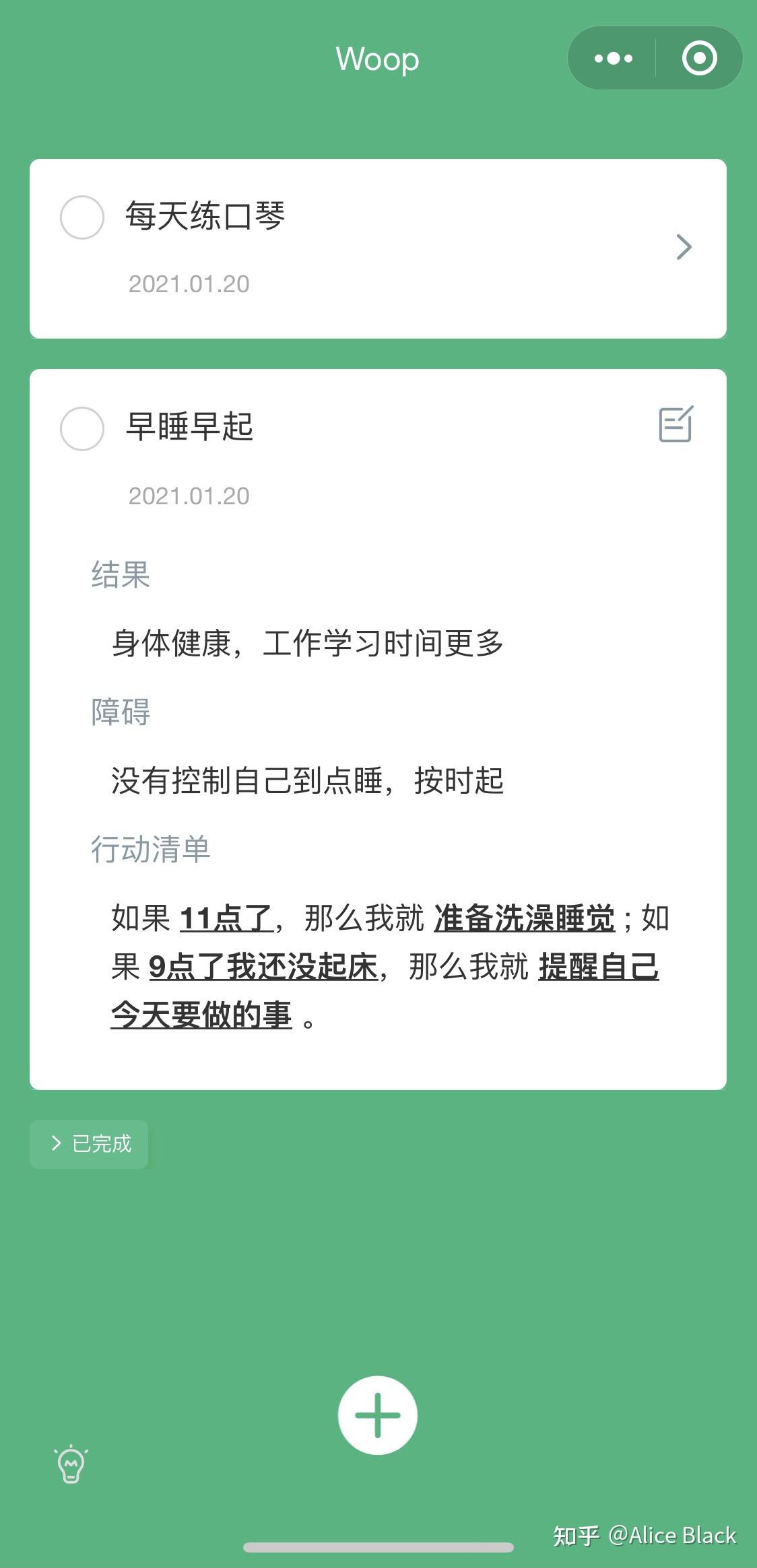Tap the chevron arrow on 每天练口琴 card
The width and height of the screenshot is (757, 1568).
pyautogui.click(x=684, y=248)
